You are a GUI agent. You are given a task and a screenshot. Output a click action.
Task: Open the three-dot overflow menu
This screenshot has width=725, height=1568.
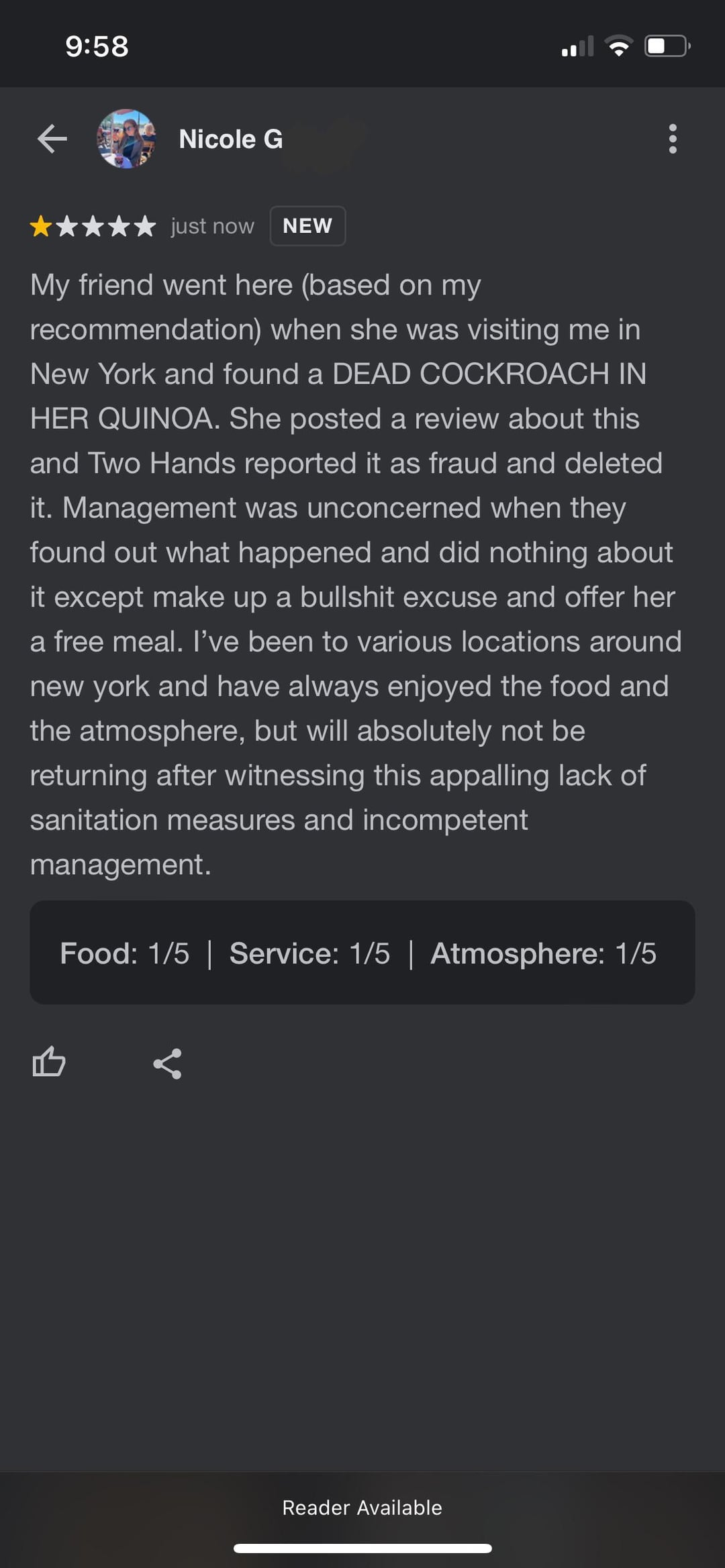(x=672, y=139)
